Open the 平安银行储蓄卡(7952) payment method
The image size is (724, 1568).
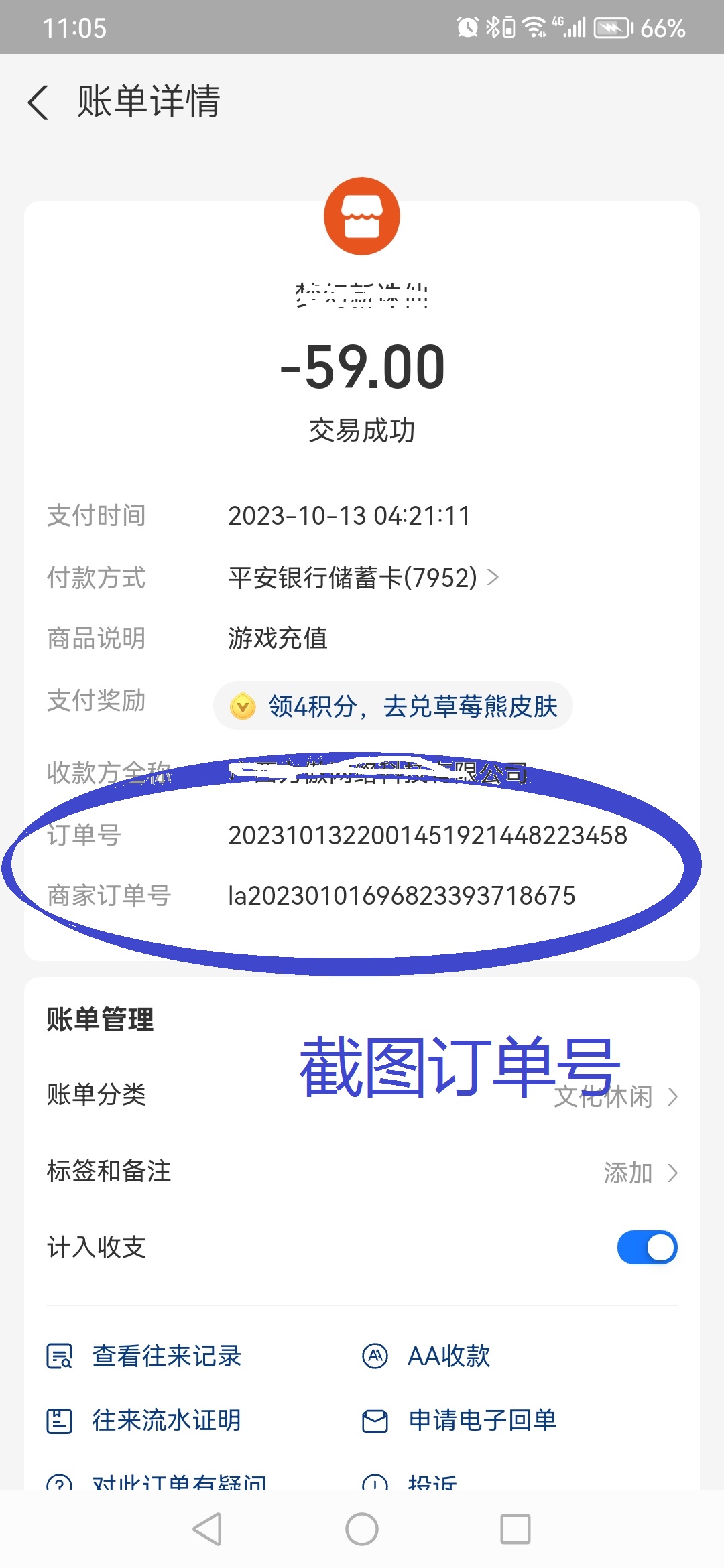tap(362, 578)
